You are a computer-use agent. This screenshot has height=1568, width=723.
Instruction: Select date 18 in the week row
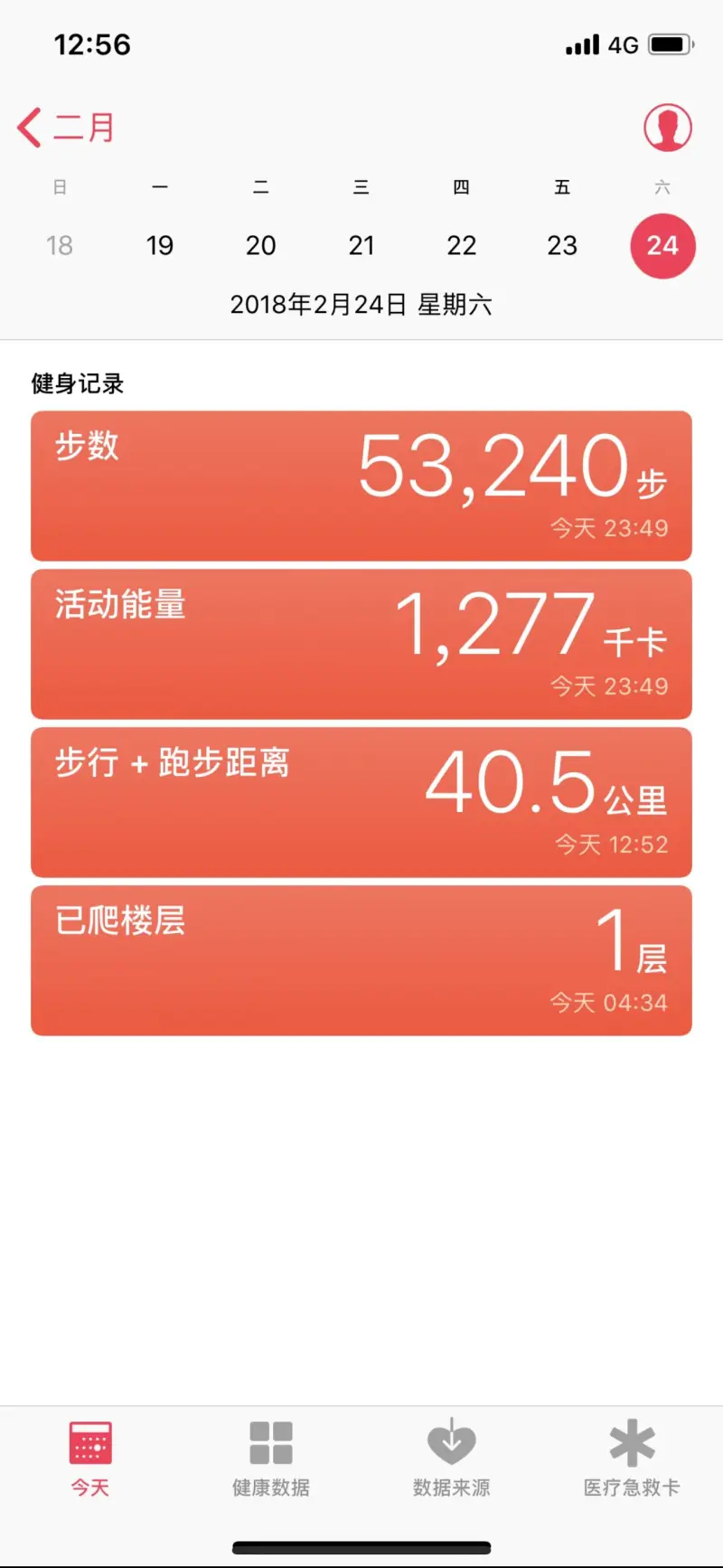tap(60, 246)
